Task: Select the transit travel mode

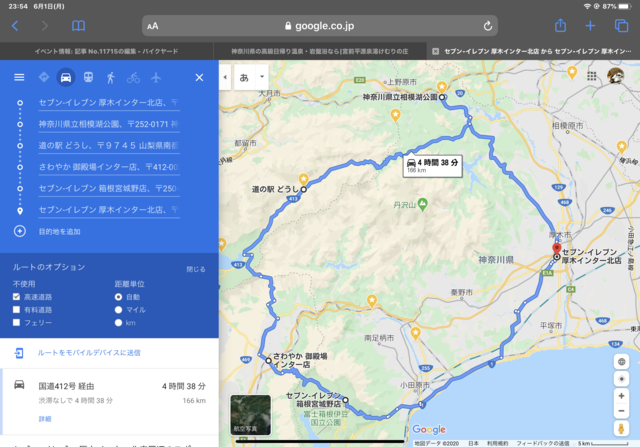Action: [x=88, y=77]
